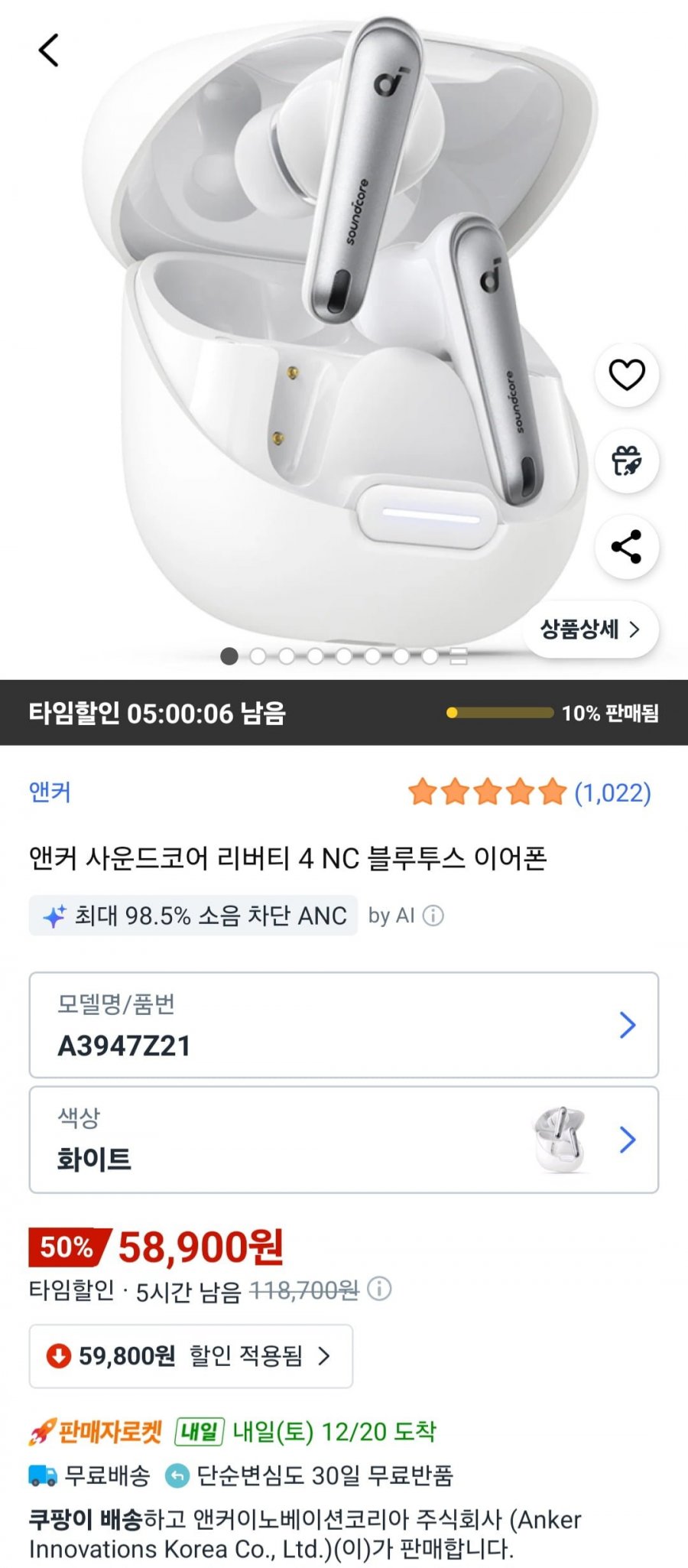Show info about the original 118,700원 price
The image size is (688, 1568).
coord(380,1290)
